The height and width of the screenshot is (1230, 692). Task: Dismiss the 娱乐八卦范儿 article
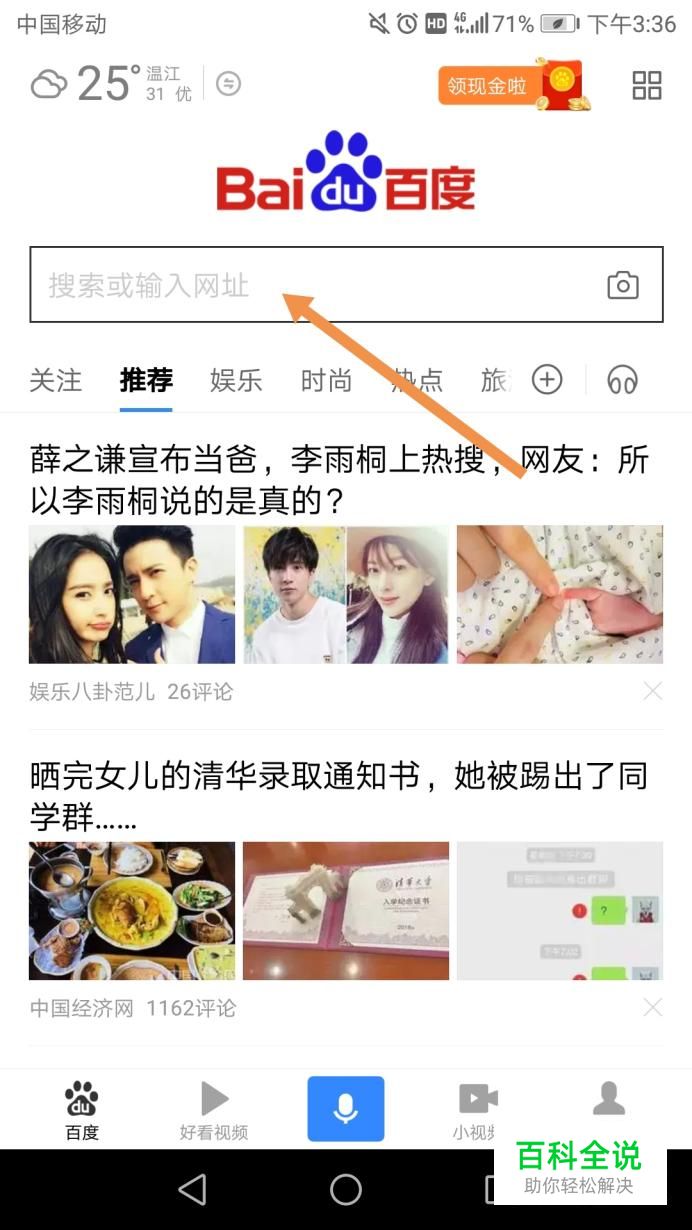652,691
